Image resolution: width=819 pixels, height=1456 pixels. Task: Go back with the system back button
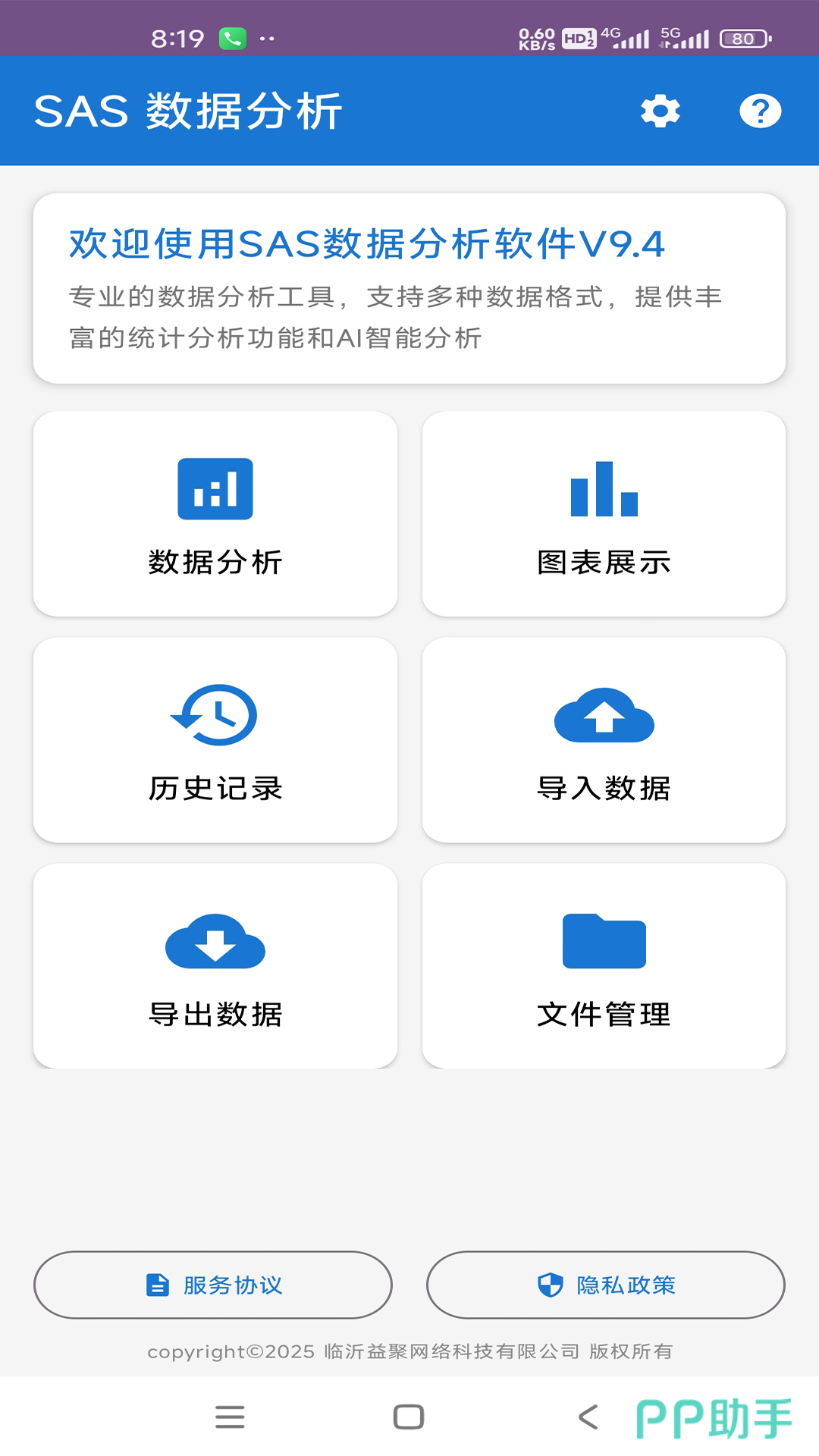pos(588,1417)
